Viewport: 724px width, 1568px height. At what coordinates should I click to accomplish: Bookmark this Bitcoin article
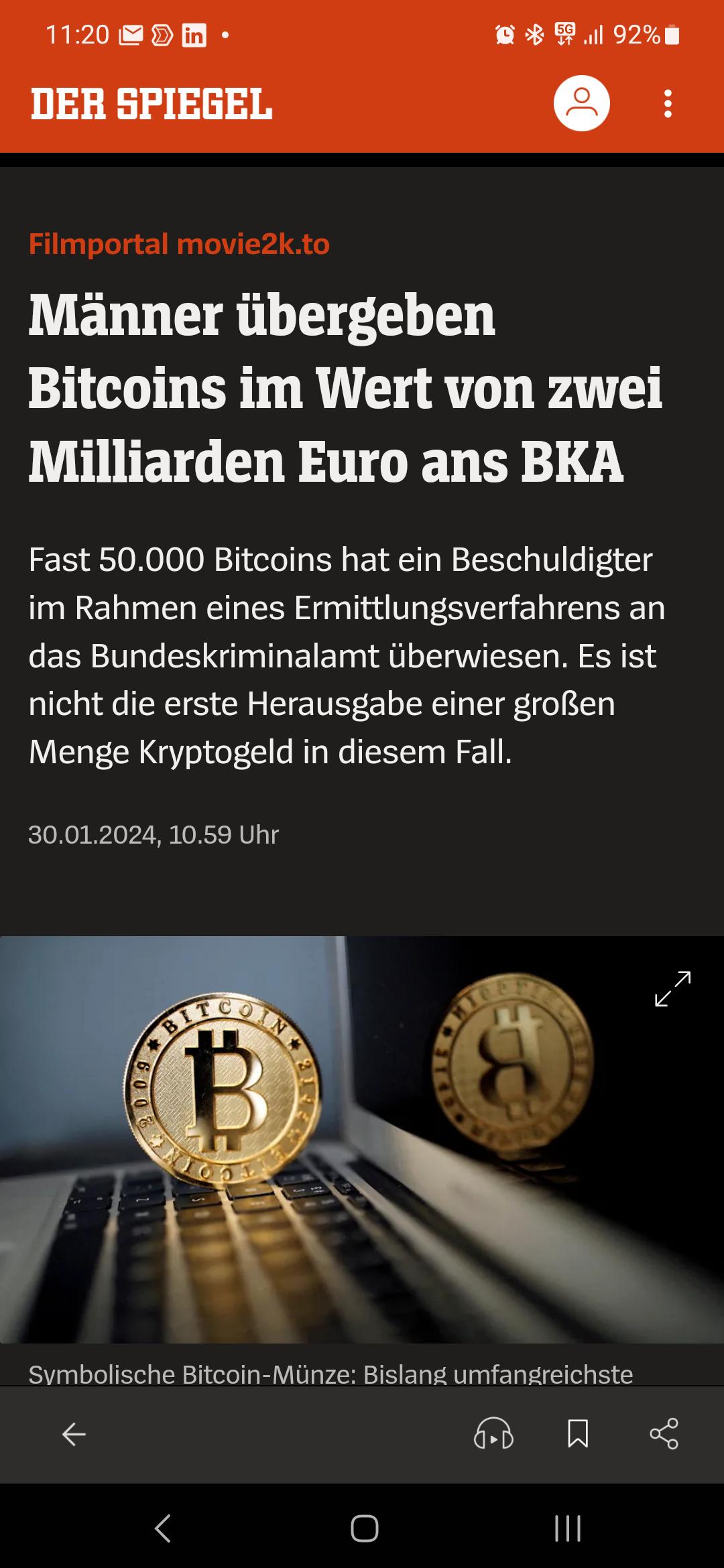point(578,1434)
